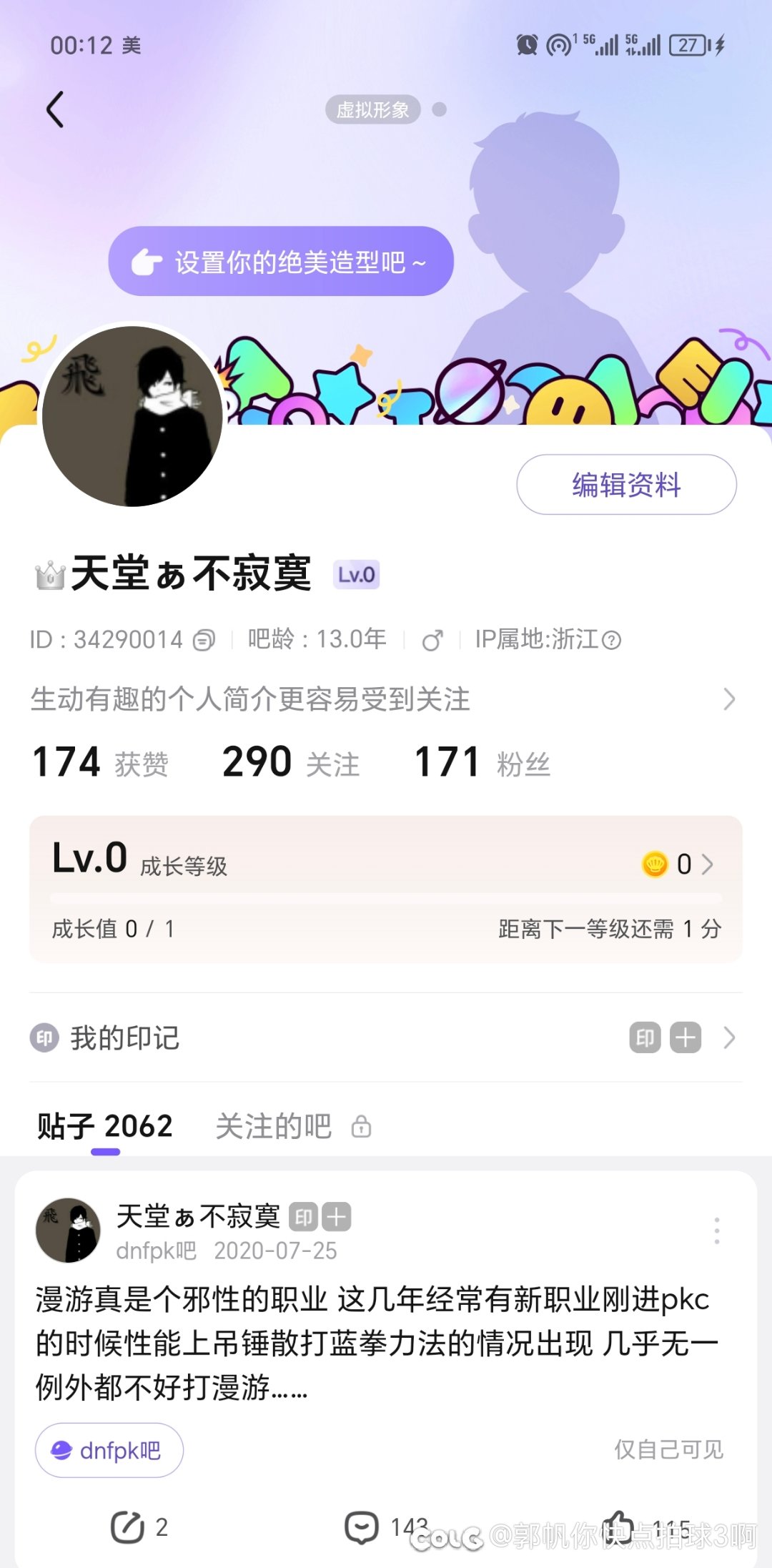View the 171 粉丝 followers list
Viewport: 772px width, 1568px height.
pyautogui.click(x=482, y=762)
